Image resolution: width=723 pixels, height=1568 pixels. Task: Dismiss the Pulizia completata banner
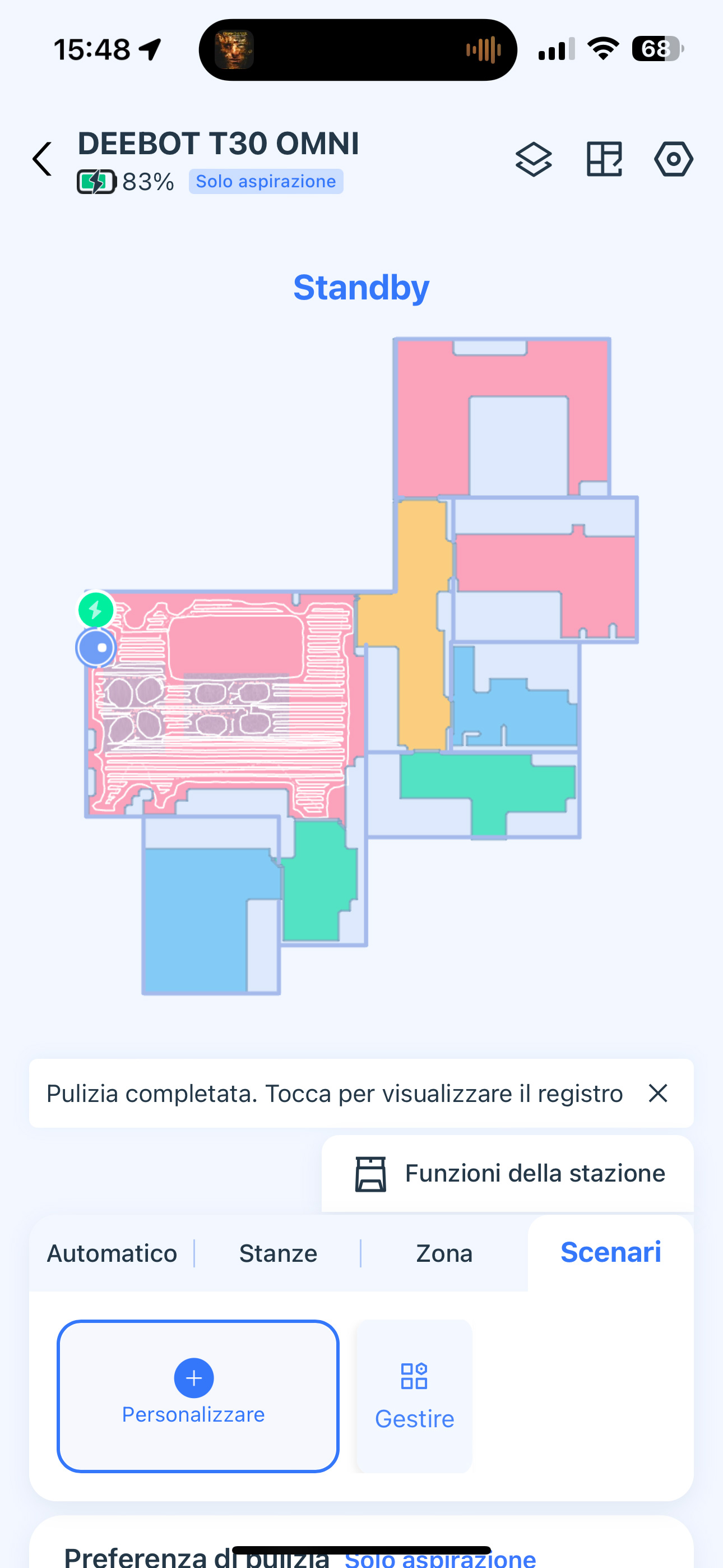click(658, 1093)
